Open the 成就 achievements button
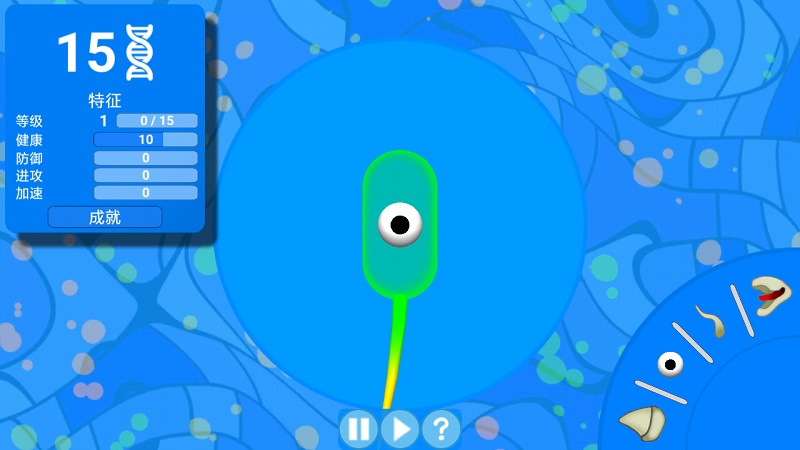 [105, 217]
